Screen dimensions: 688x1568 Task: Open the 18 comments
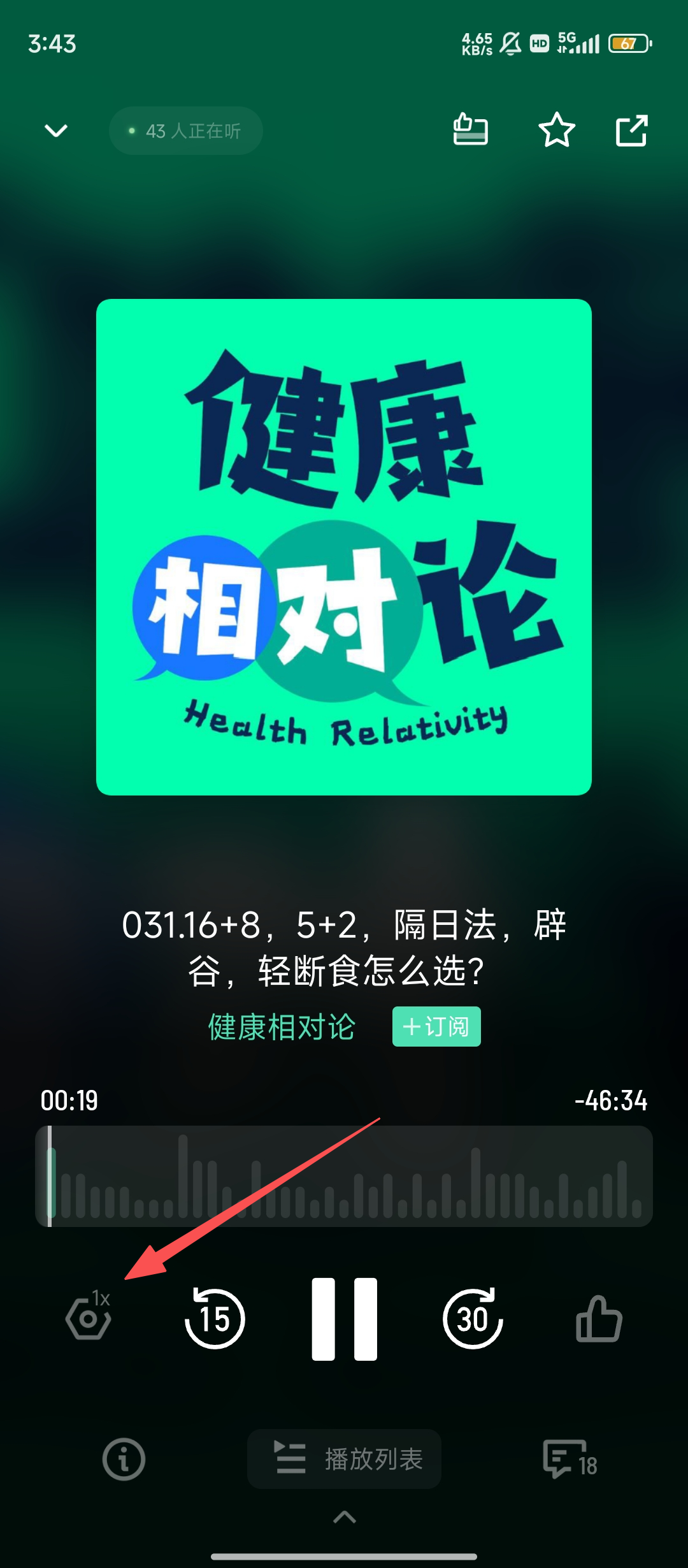point(569,1459)
